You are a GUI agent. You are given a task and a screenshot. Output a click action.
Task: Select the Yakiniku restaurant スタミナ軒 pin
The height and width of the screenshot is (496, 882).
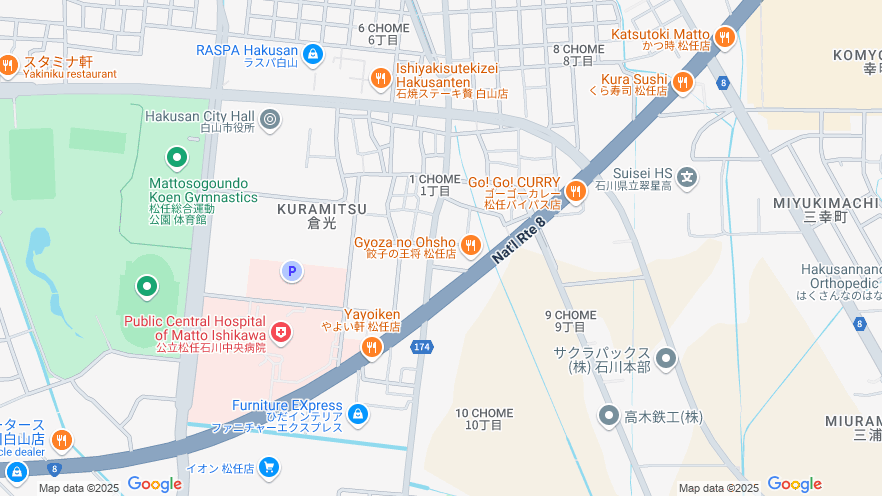point(9,65)
